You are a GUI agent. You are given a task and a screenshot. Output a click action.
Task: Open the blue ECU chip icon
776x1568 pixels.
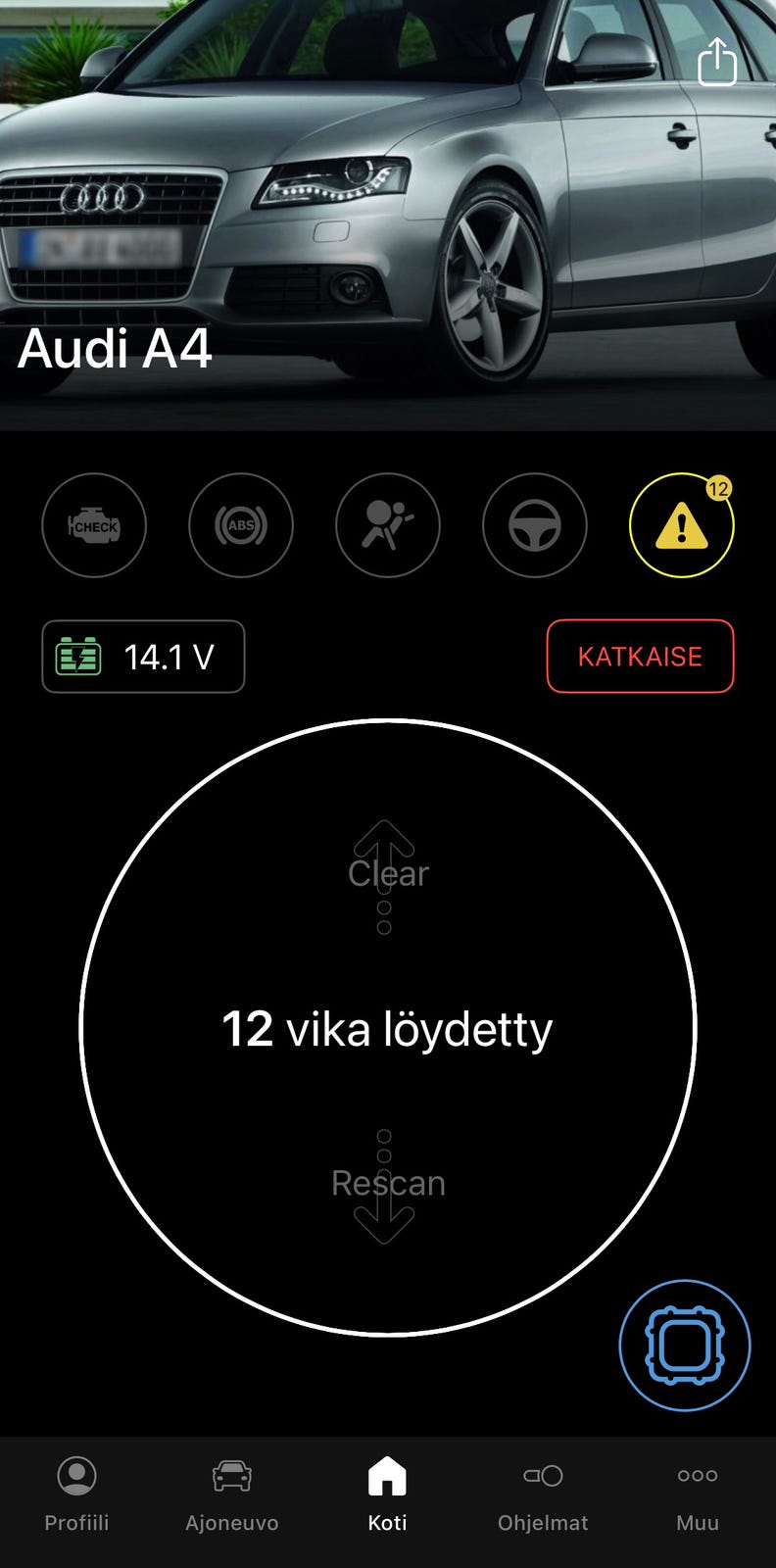(684, 1346)
